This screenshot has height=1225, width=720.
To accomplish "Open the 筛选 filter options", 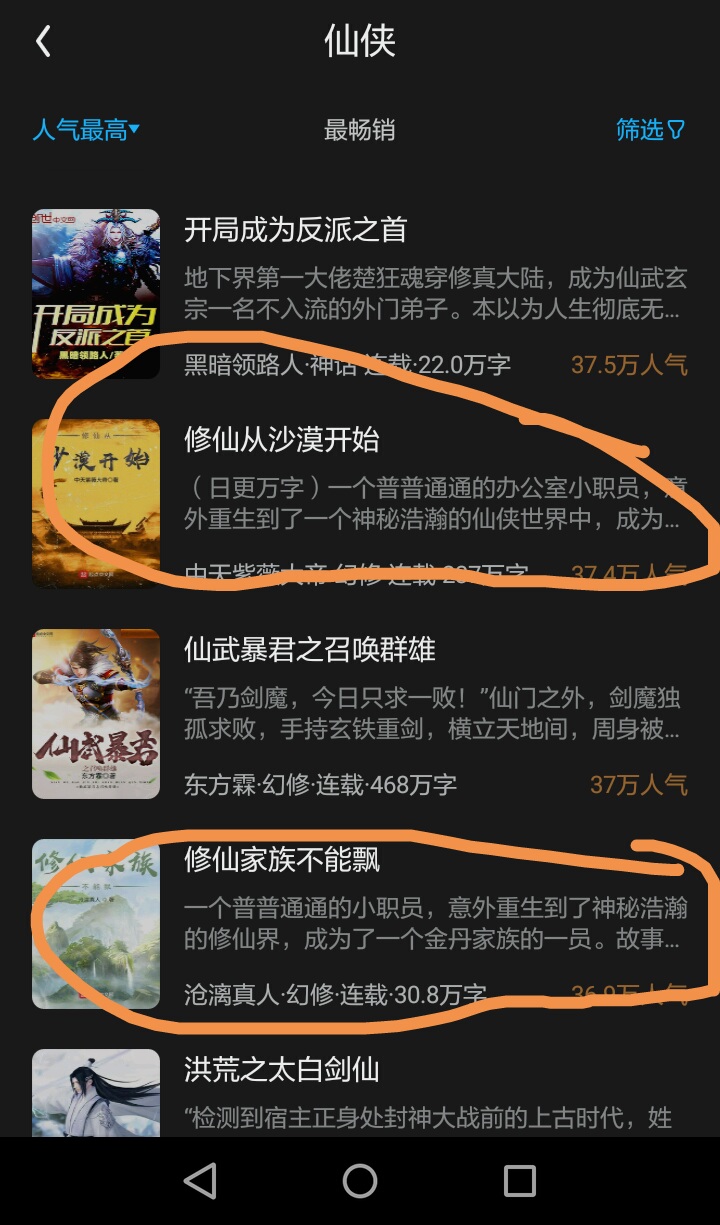I will (x=650, y=130).
